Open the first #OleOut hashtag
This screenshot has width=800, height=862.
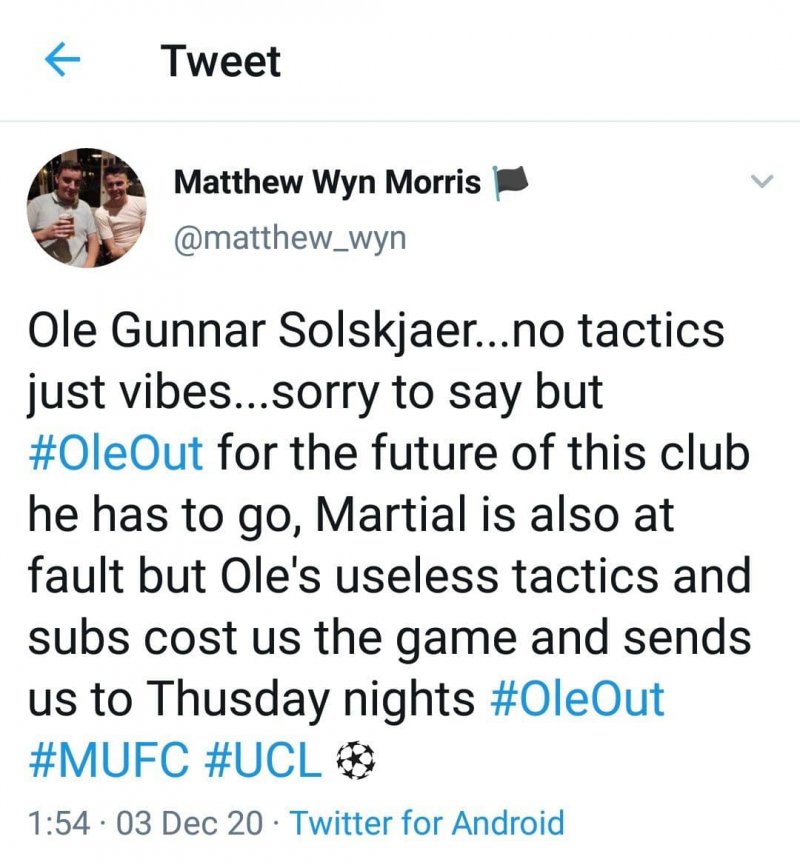coord(115,453)
